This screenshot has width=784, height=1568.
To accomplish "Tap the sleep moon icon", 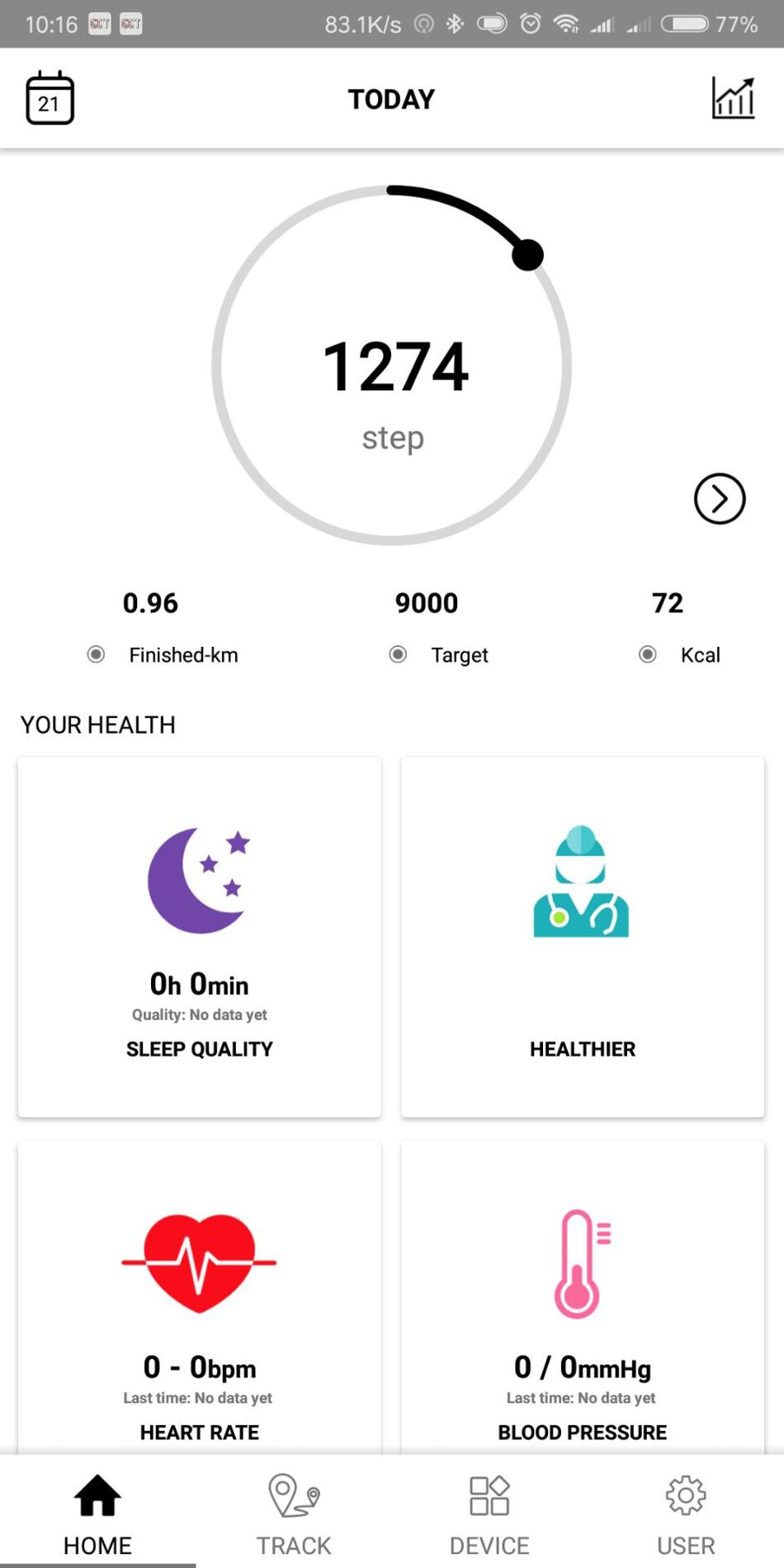I will (198, 879).
